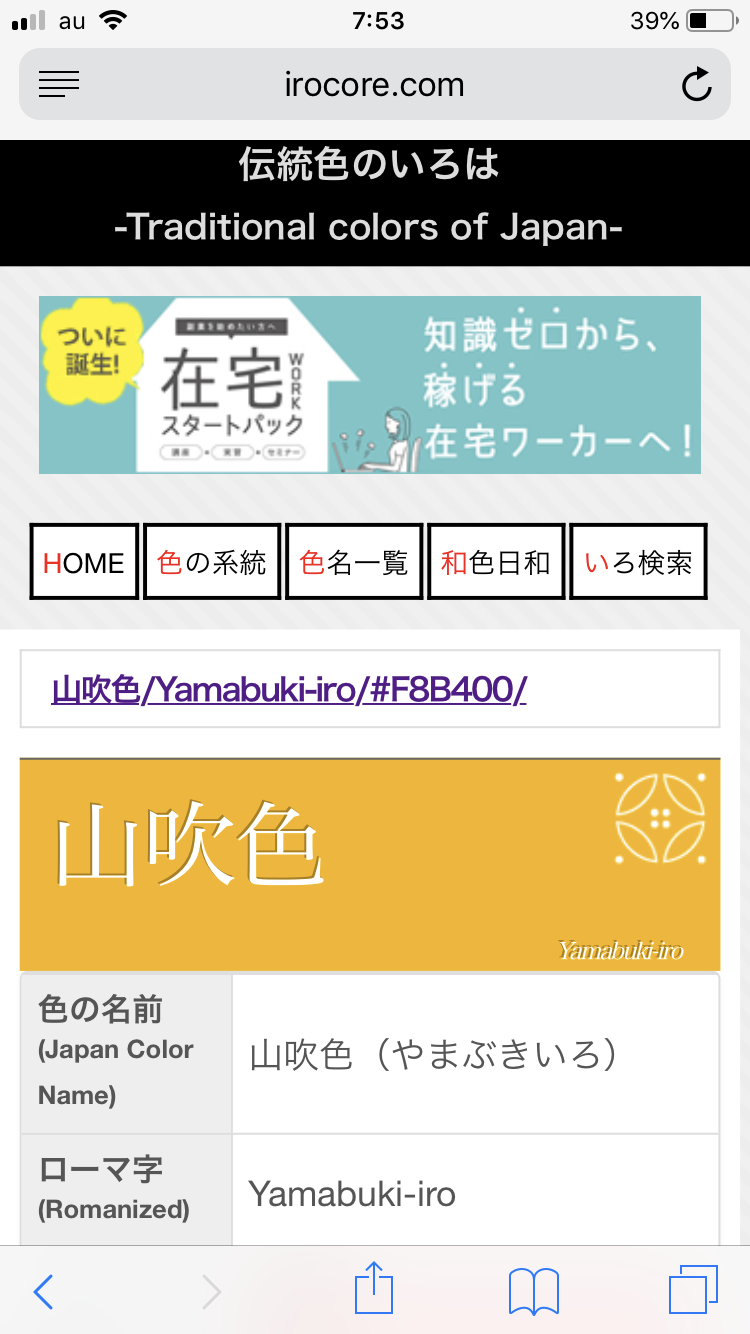Share this page

tap(375, 1290)
